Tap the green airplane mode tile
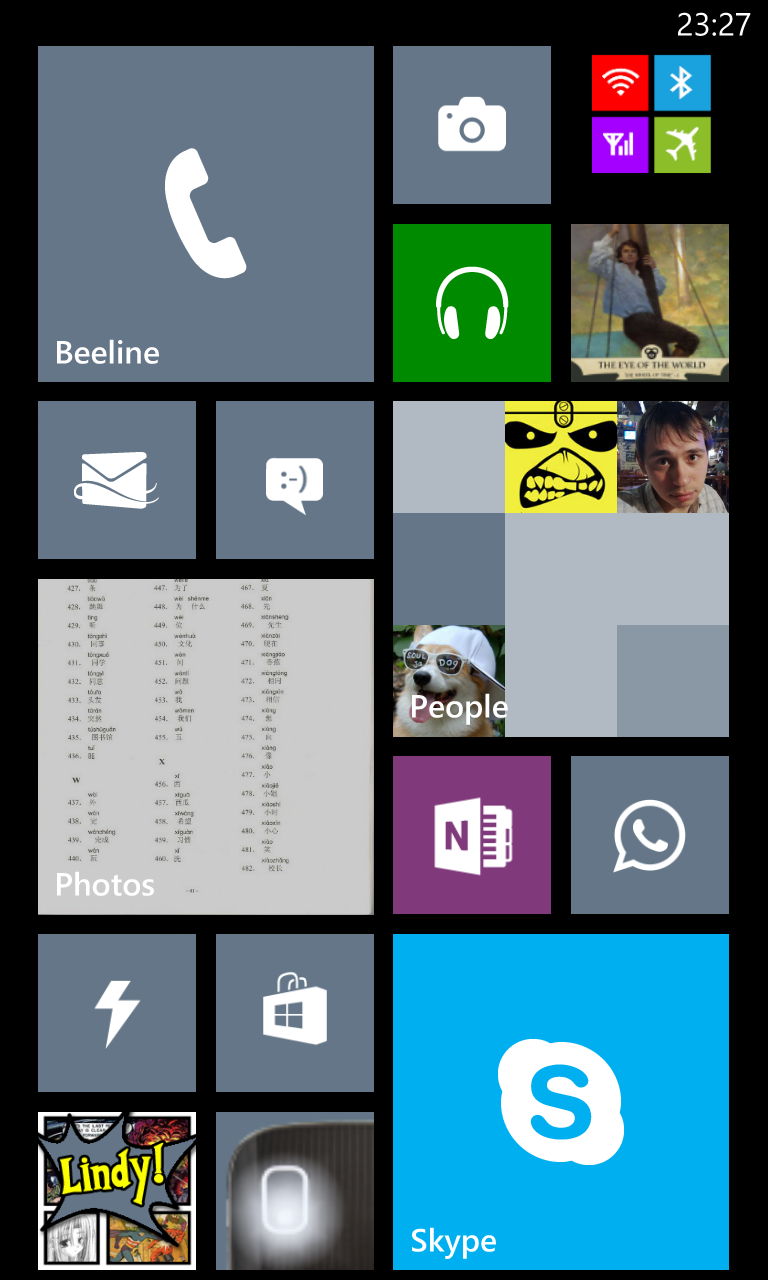Screen dimensions: 768x1280 tap(682, 145)
